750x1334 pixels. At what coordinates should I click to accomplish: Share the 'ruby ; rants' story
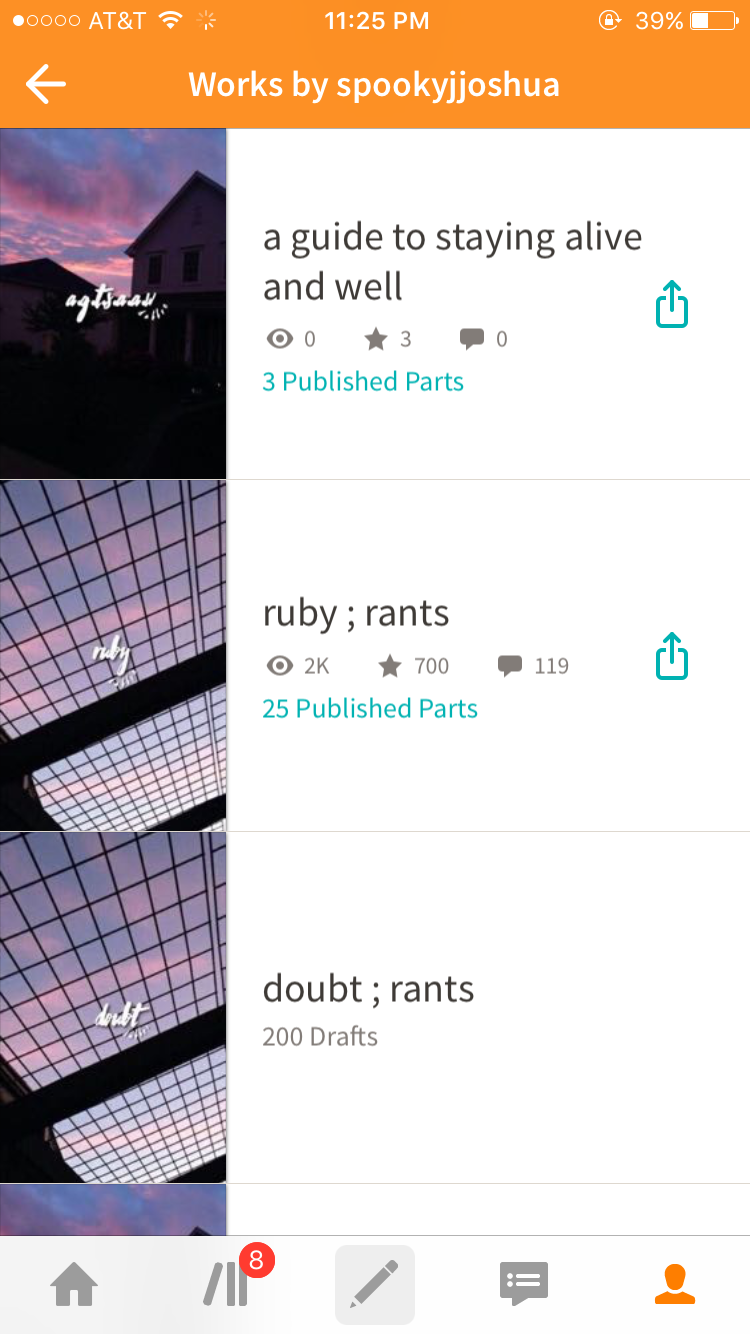(x=672, y=656)
